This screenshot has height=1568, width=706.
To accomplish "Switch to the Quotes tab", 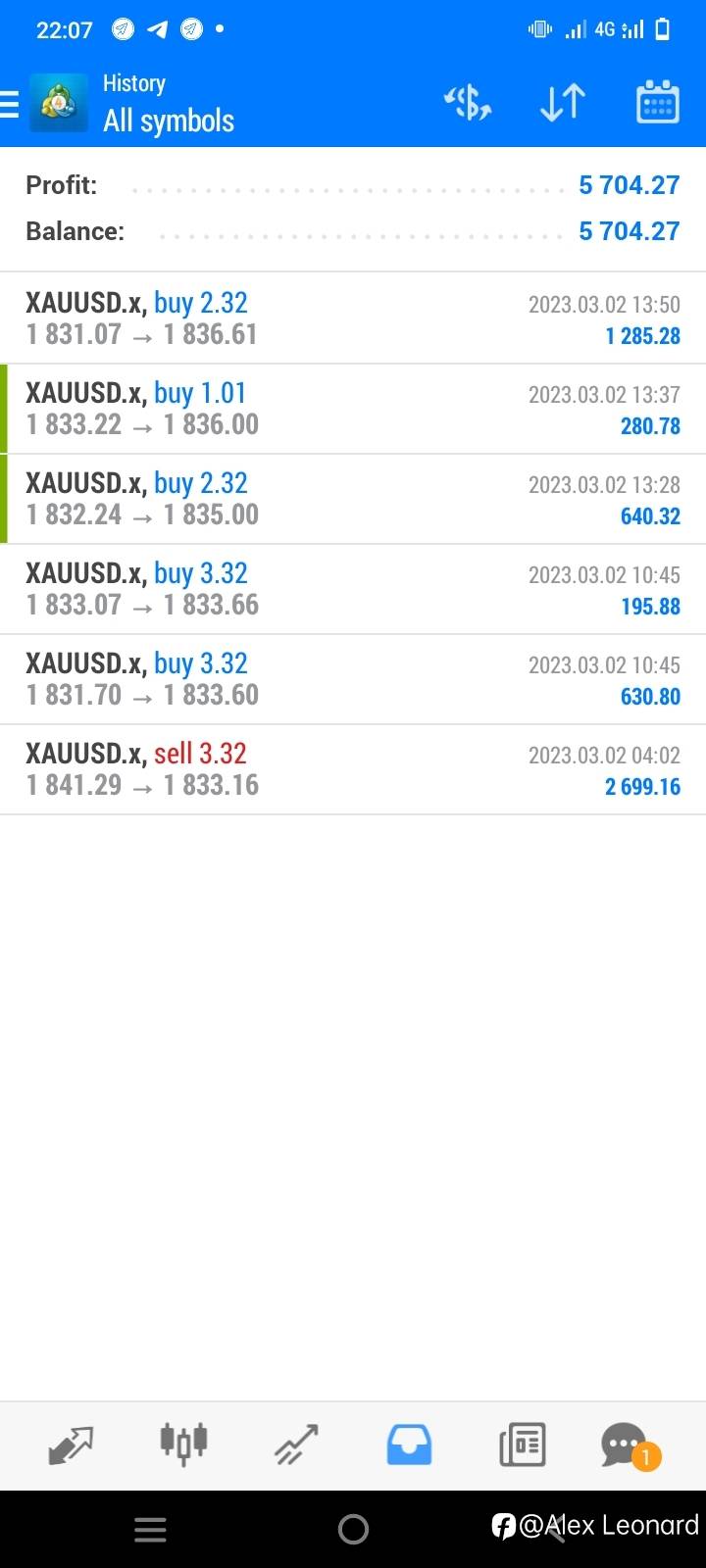I will pos(71,1445).
